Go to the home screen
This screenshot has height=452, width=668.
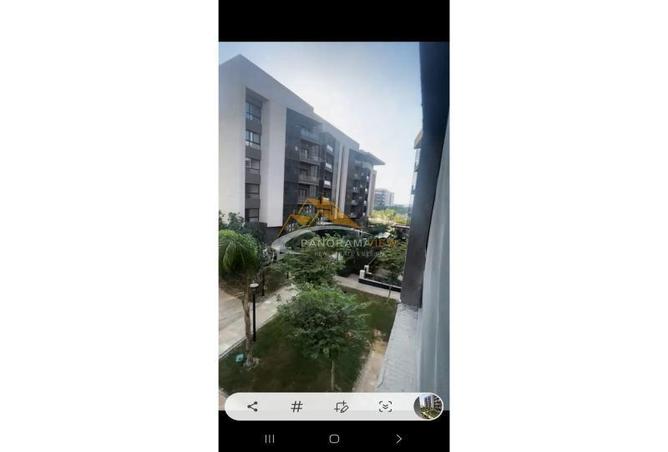[334, 438]
